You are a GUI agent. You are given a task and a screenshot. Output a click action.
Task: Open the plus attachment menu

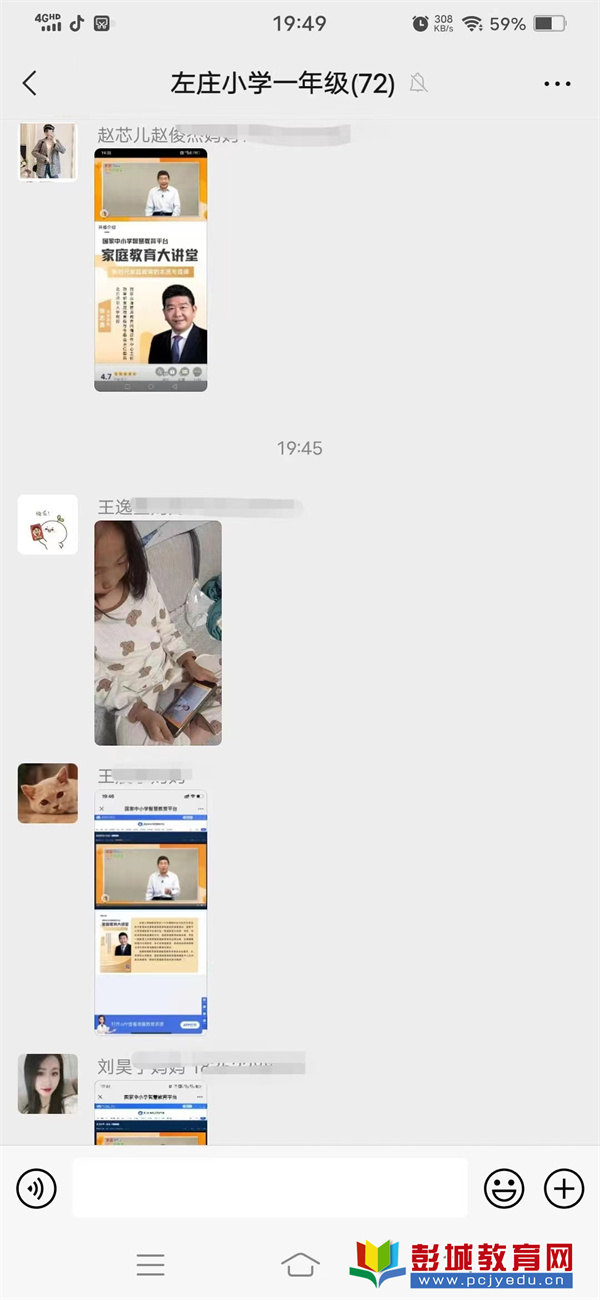point(563,1188)
